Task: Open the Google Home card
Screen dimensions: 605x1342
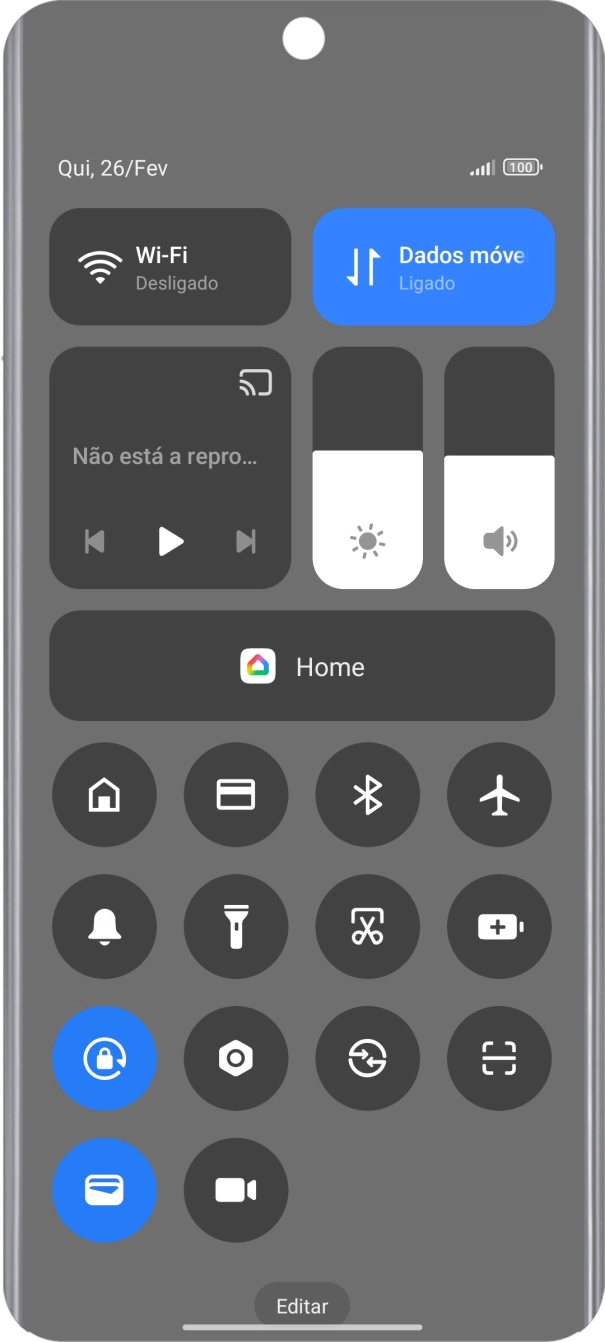Action: 302,666
